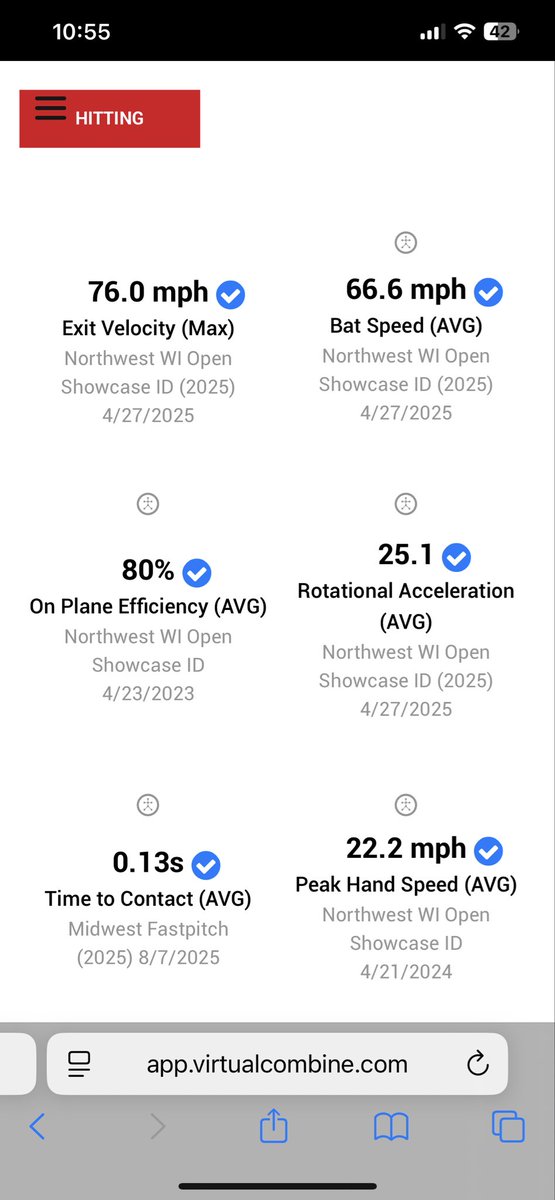Reload the virtualcombine page
Screen dimensions: 555x1200
pyautogui.click(x=478, y=1063)
